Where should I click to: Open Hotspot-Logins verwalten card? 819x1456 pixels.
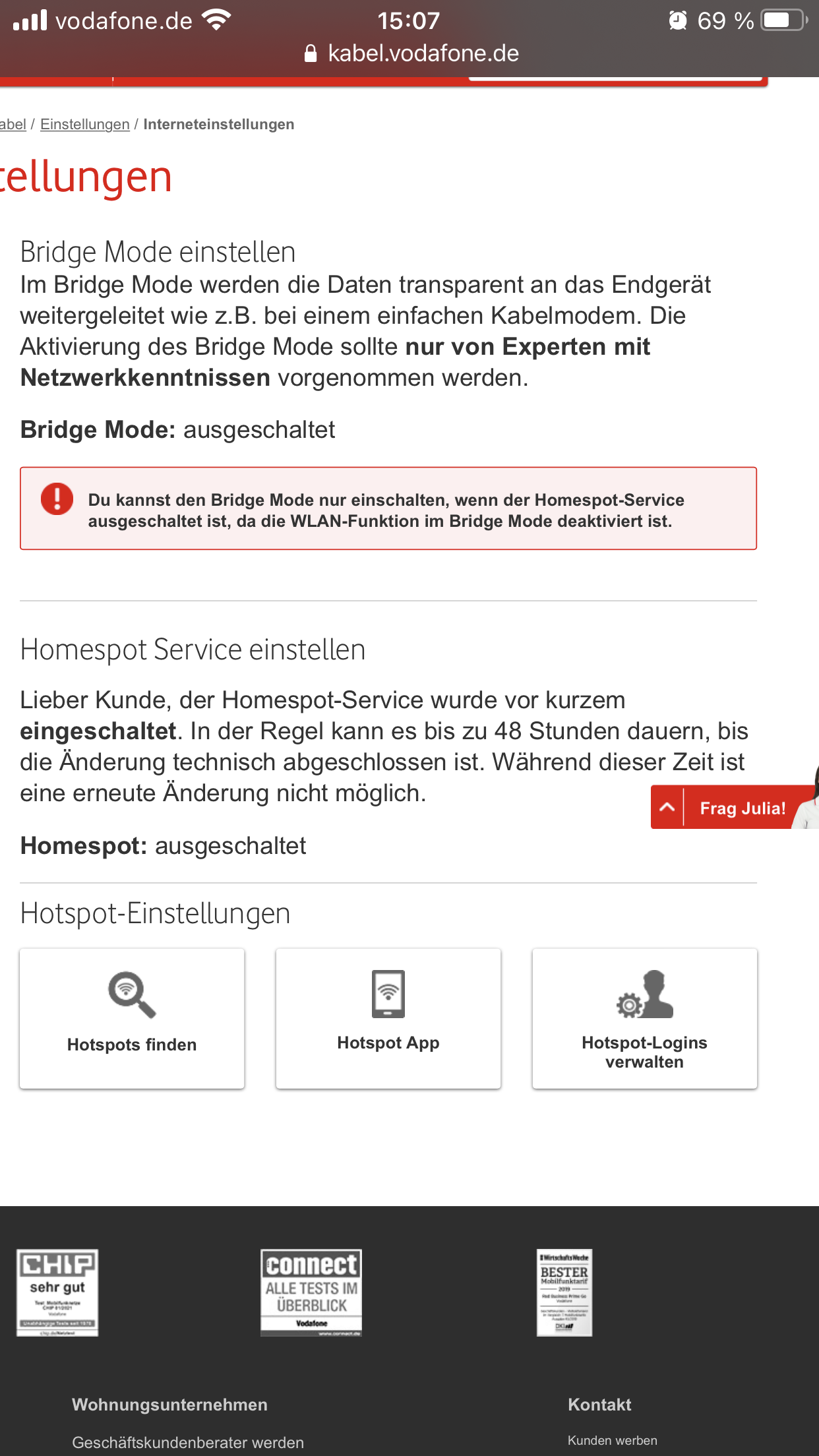point(644,1018)
